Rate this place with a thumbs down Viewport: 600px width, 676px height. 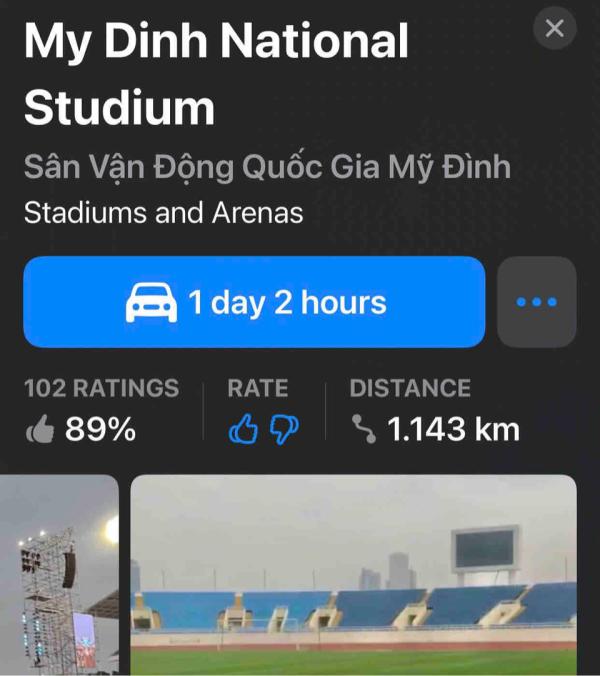coord(285,430)
